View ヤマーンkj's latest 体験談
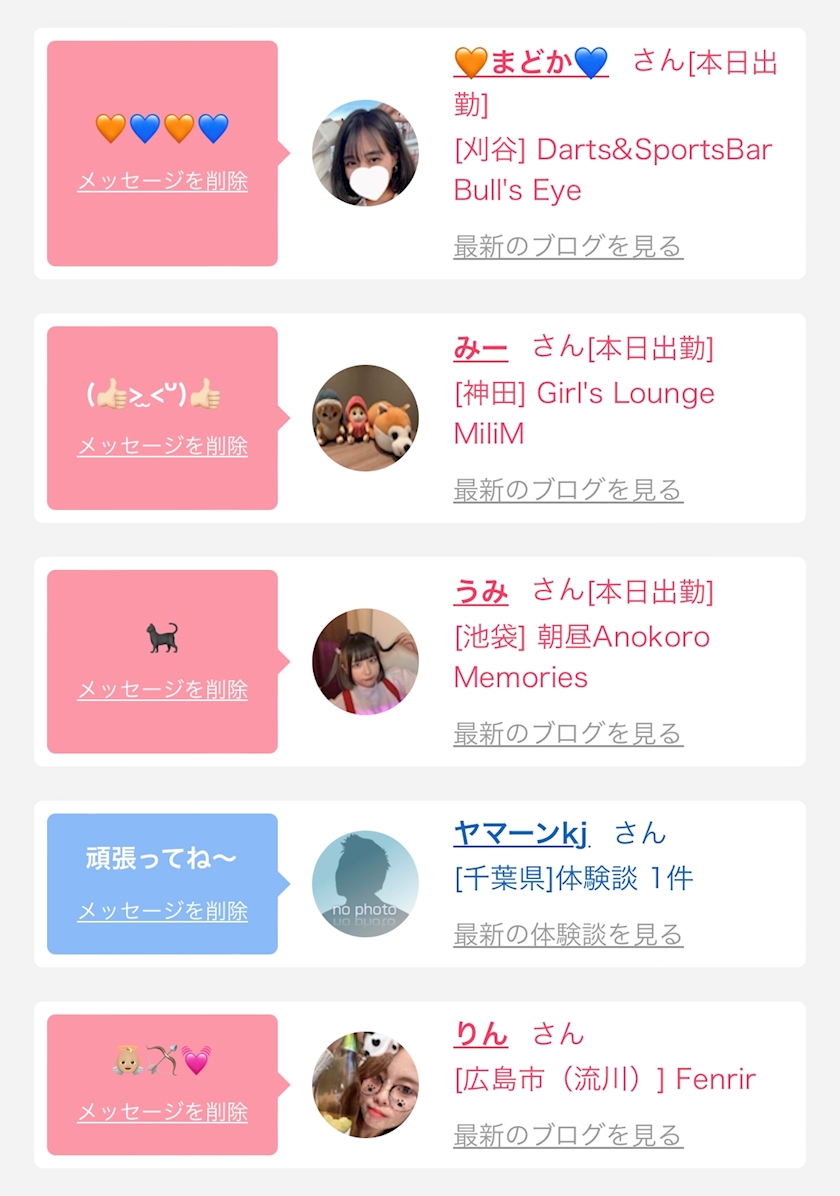Screen dimensions: 840x1196 [568, 934]
